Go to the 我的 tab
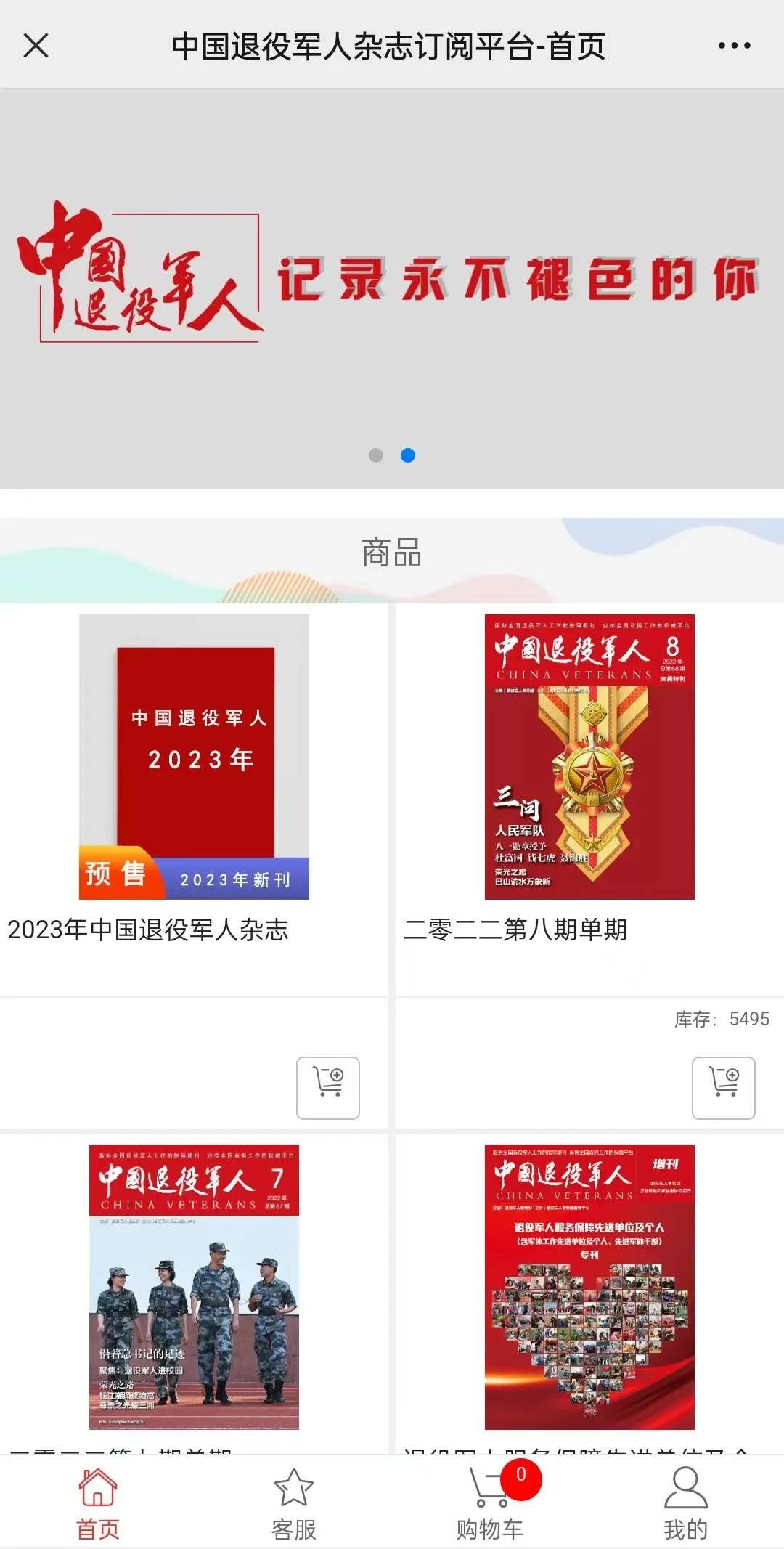784x1549 pixels. (685, 1503)
